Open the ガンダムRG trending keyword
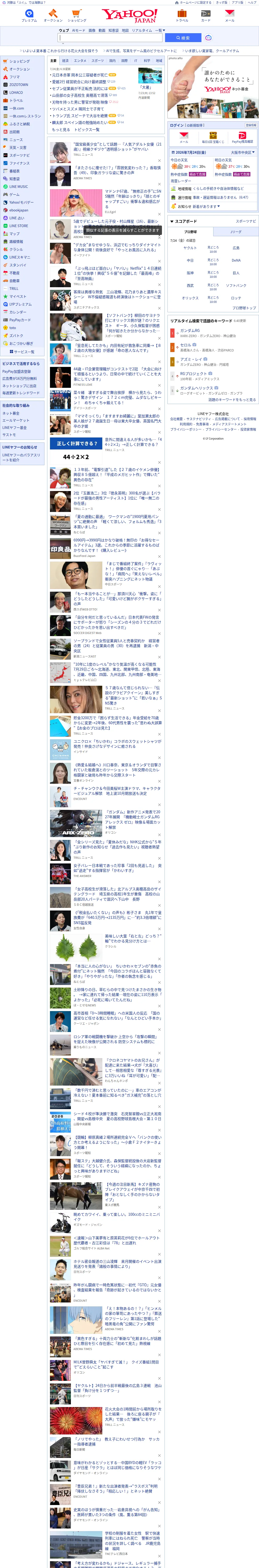Screen dimensions: 259x1568 tap(189, 331)
